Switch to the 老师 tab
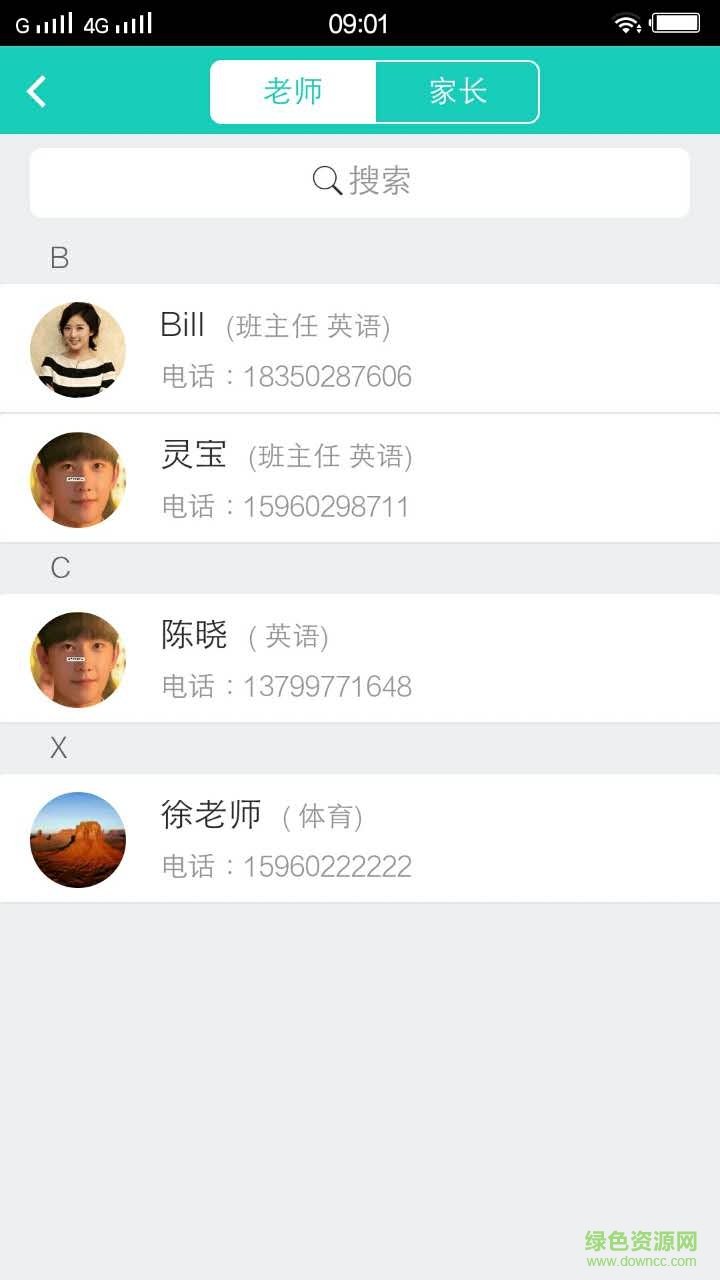This screenshot has width=720, height=1280. coord(293,92)
